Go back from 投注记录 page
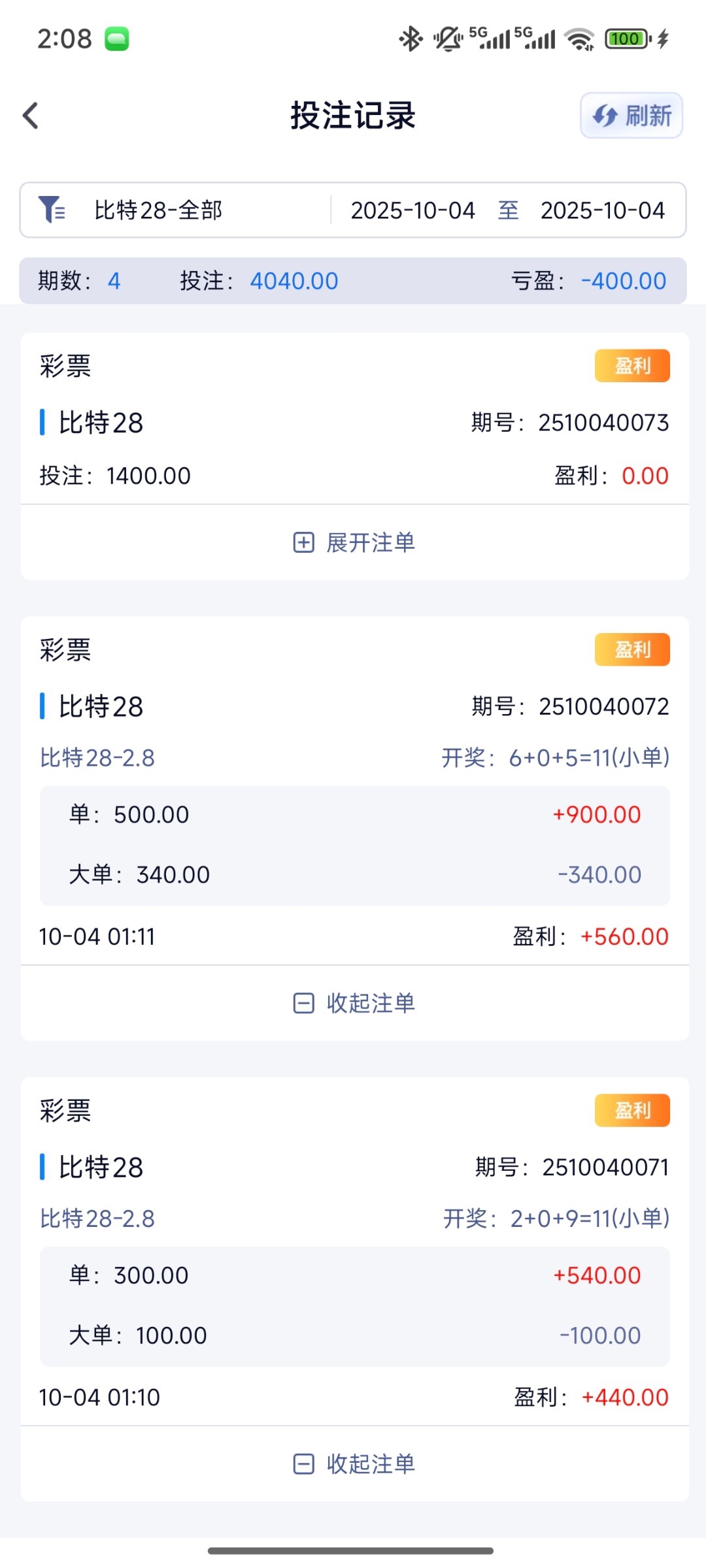The height and width of the screenshot is (1568, 706). point(31,116)
